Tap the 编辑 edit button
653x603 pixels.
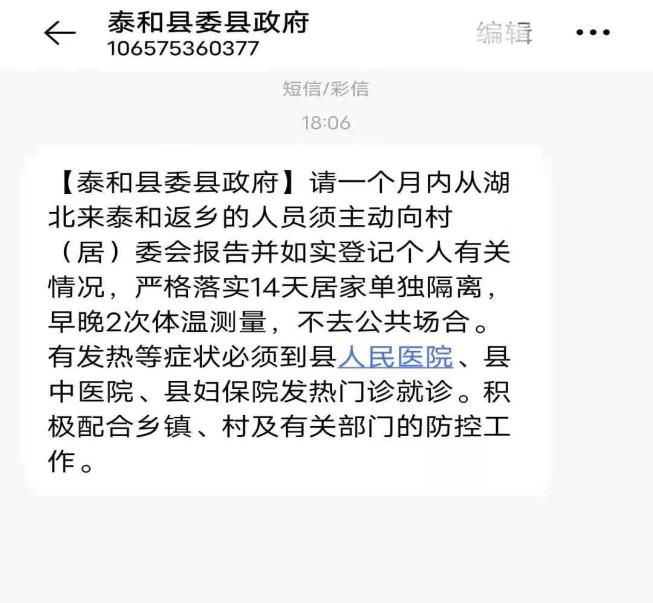click(x=504, y=33)
